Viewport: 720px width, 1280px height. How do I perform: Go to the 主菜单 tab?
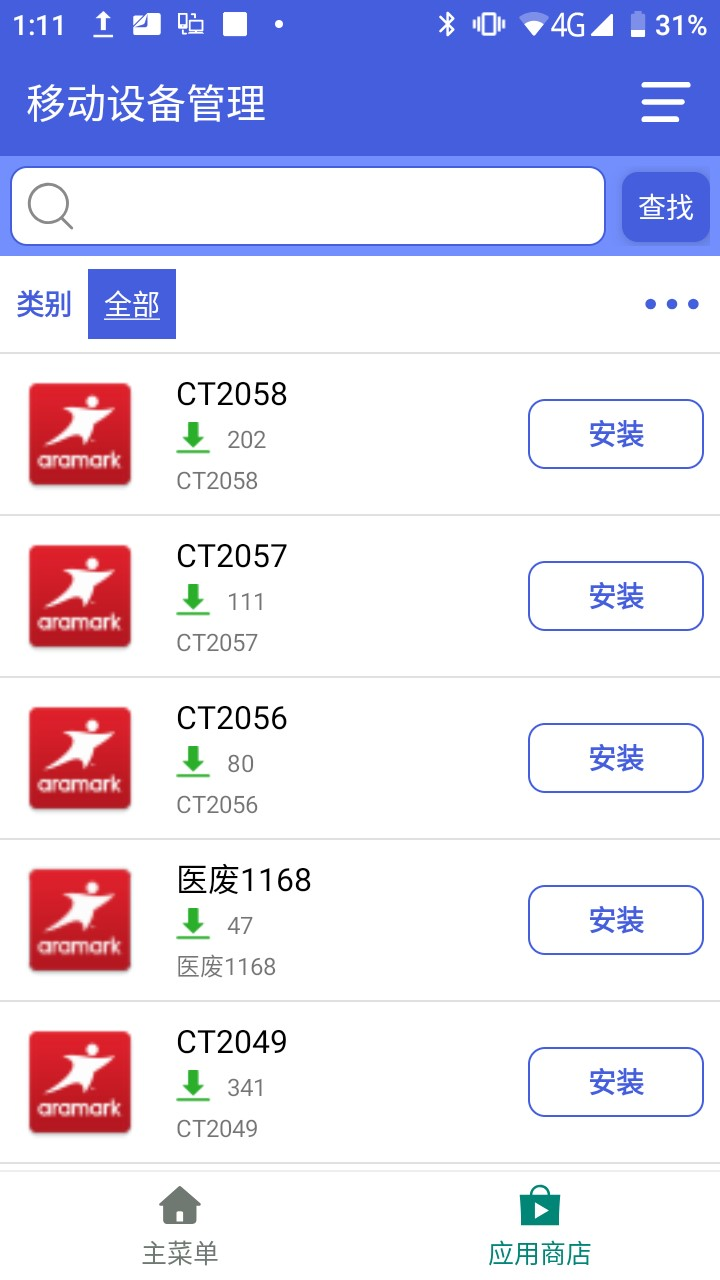(x=180, y=1226)
